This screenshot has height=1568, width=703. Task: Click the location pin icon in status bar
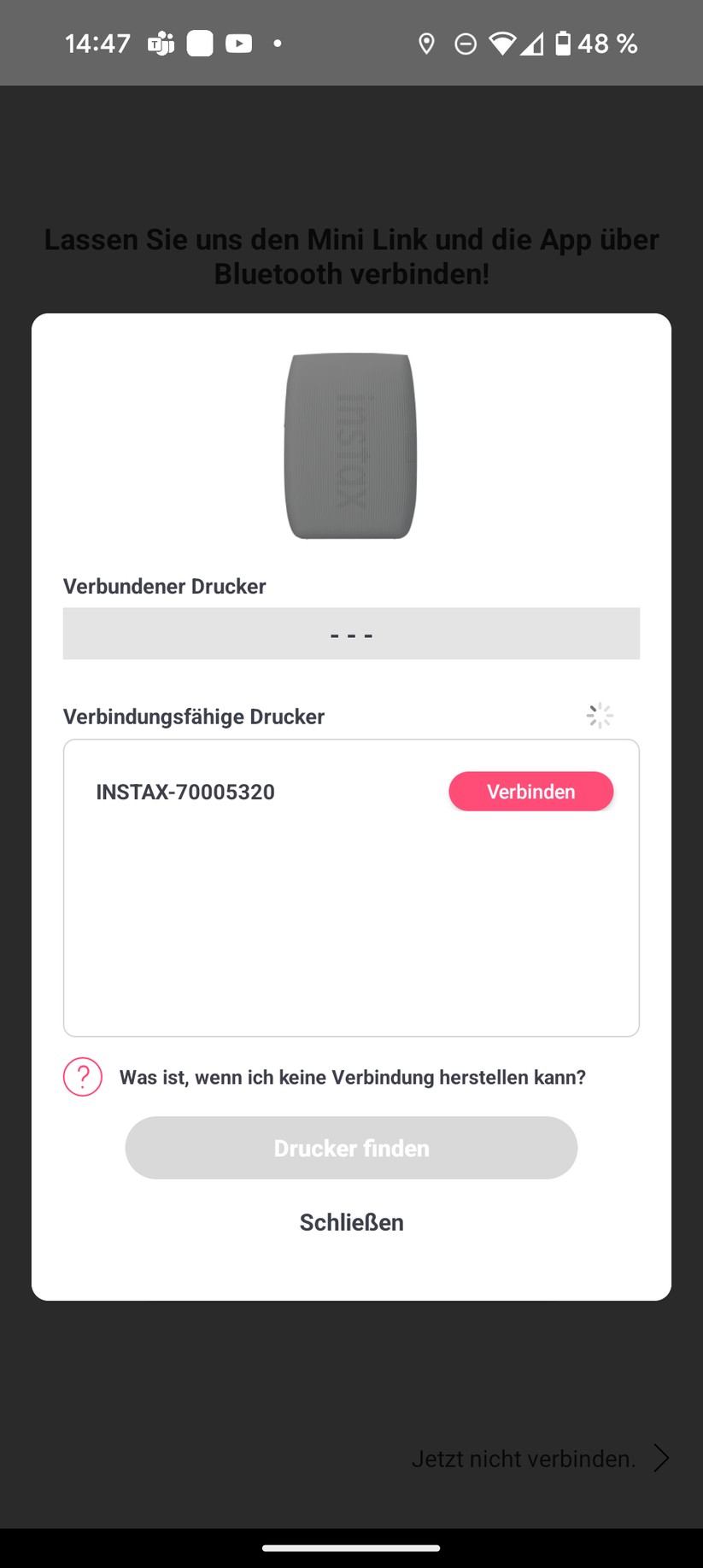coord(427,43)
